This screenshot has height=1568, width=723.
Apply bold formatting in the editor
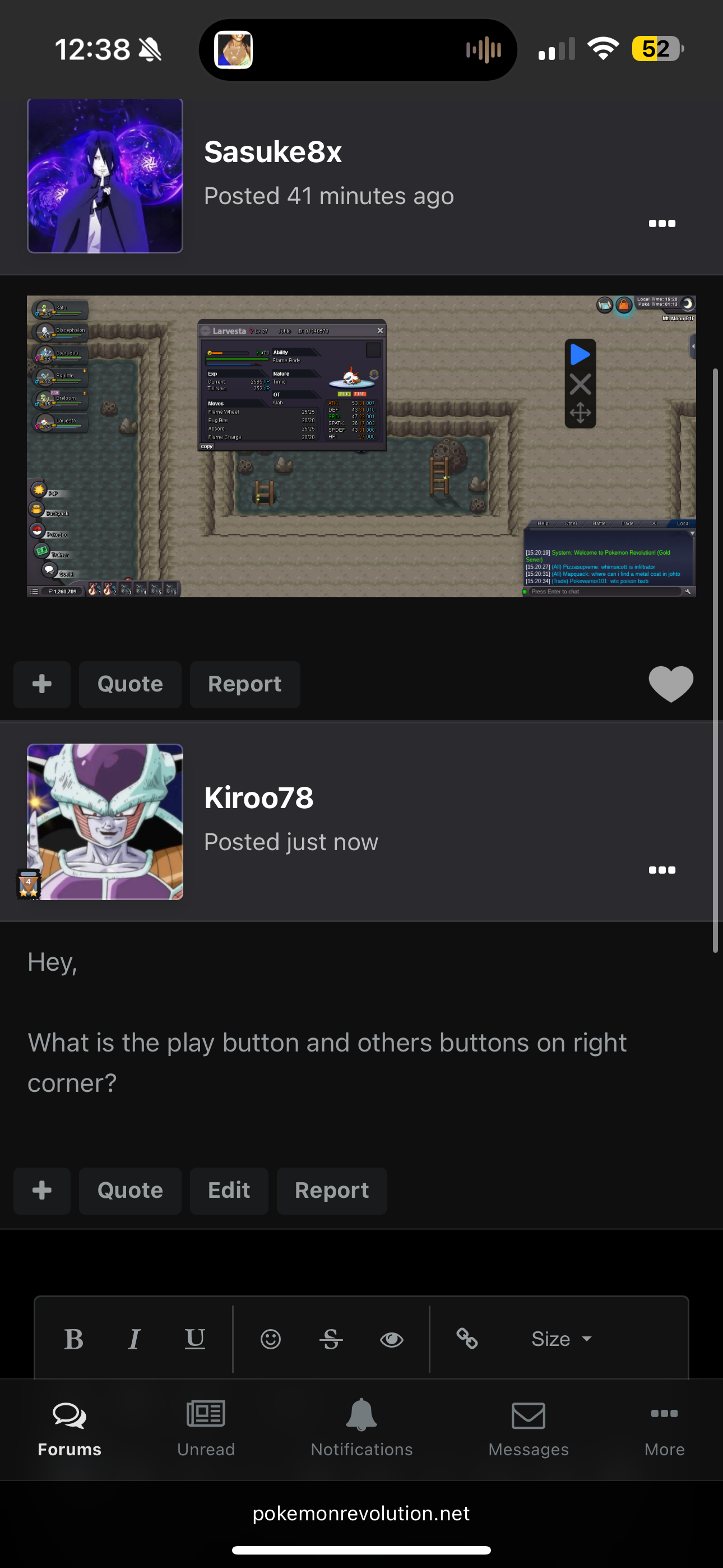coord(73,1339)
